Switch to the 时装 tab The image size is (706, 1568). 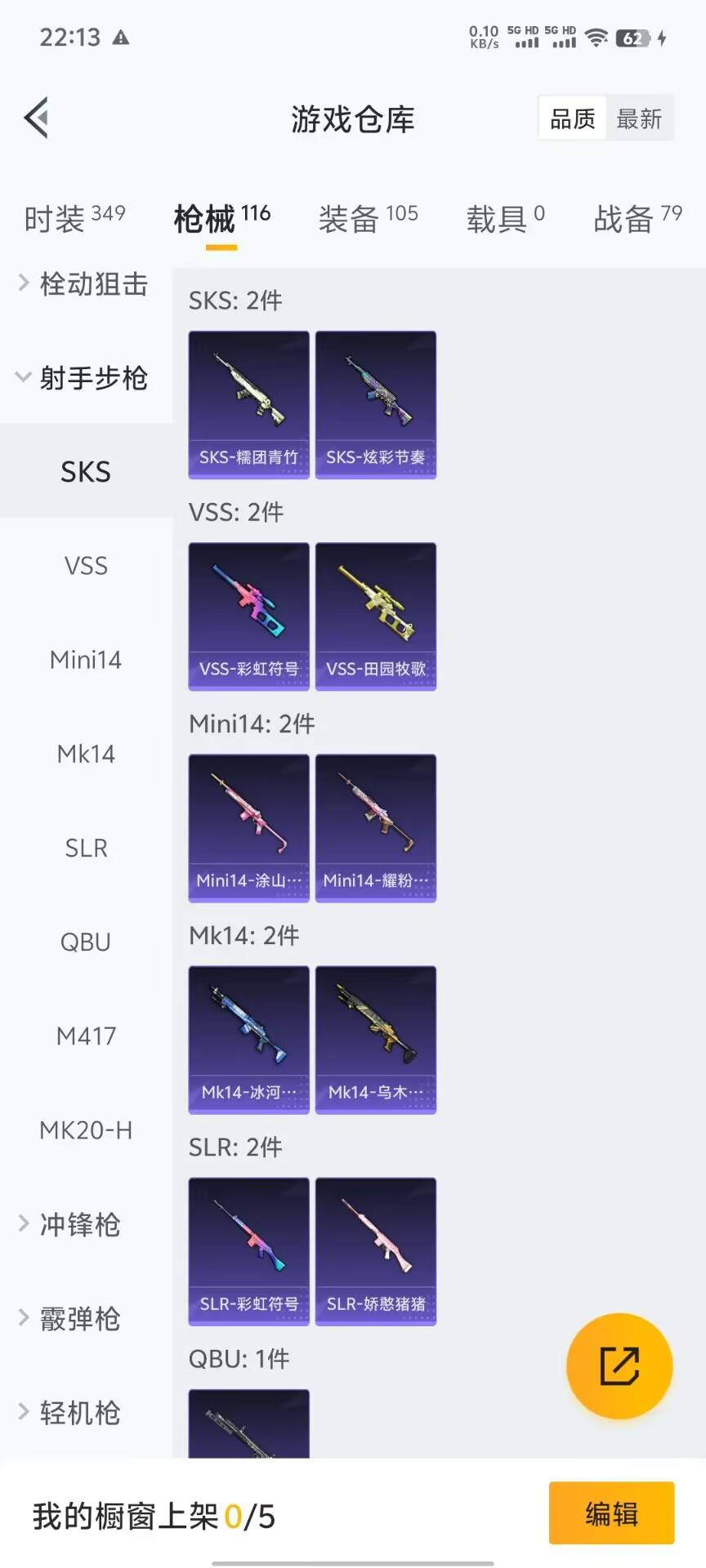[74, 218]
